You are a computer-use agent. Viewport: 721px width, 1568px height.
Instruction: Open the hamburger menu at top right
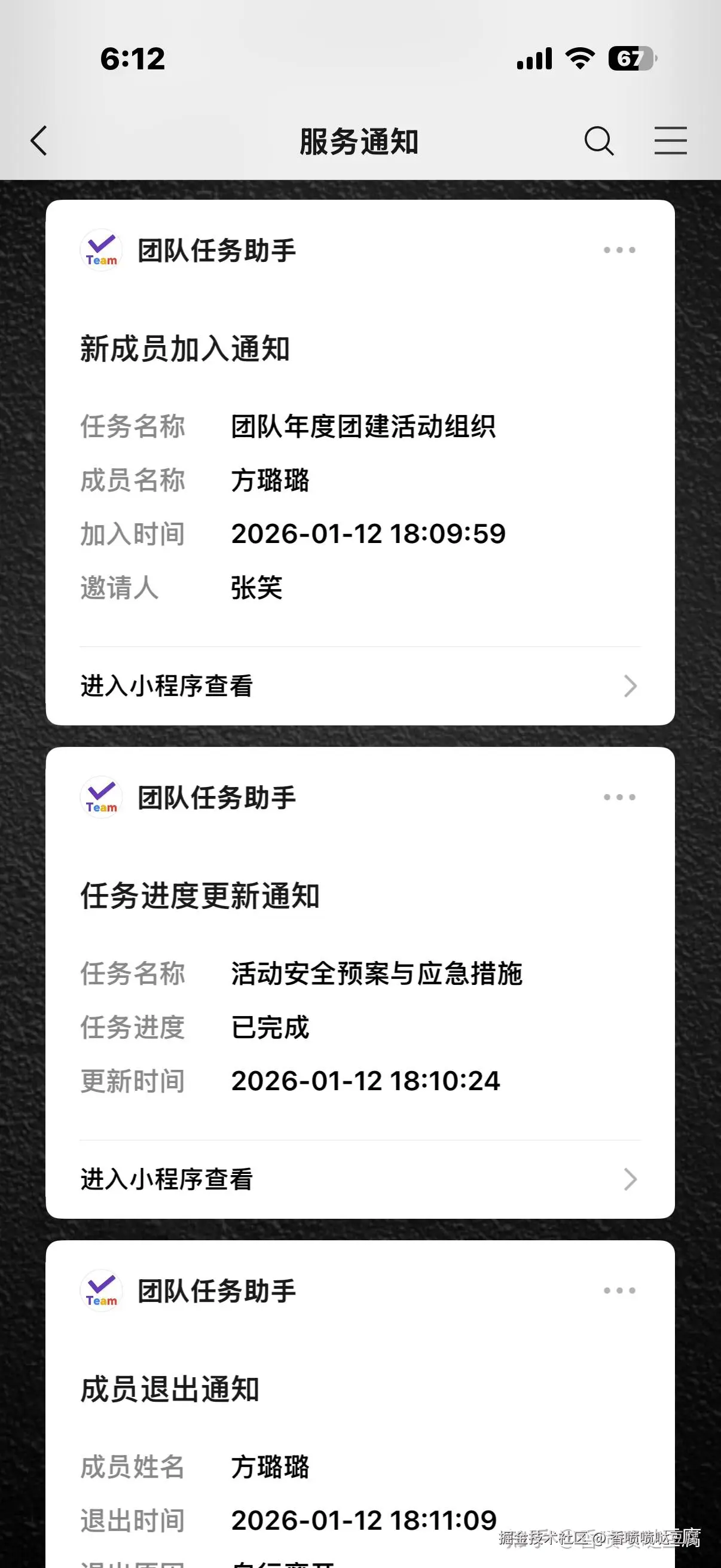tap(671, 141)
